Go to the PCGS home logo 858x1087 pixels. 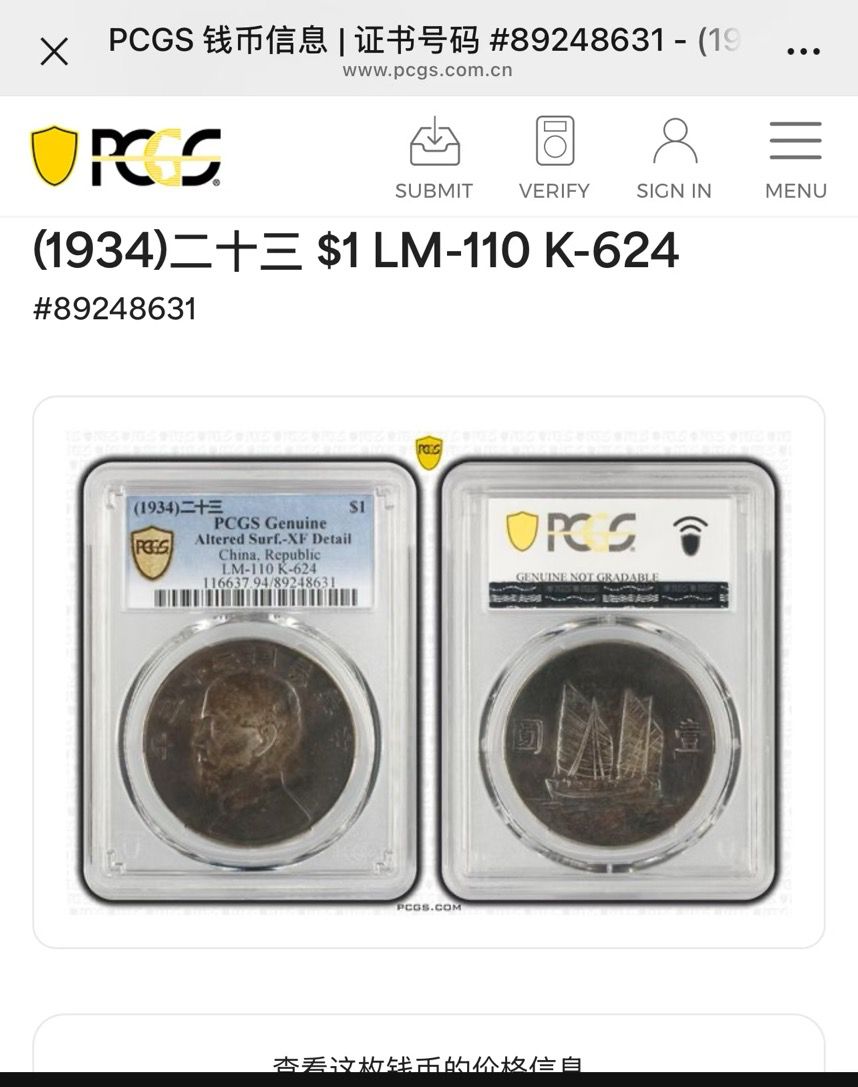tap(126, 157)
